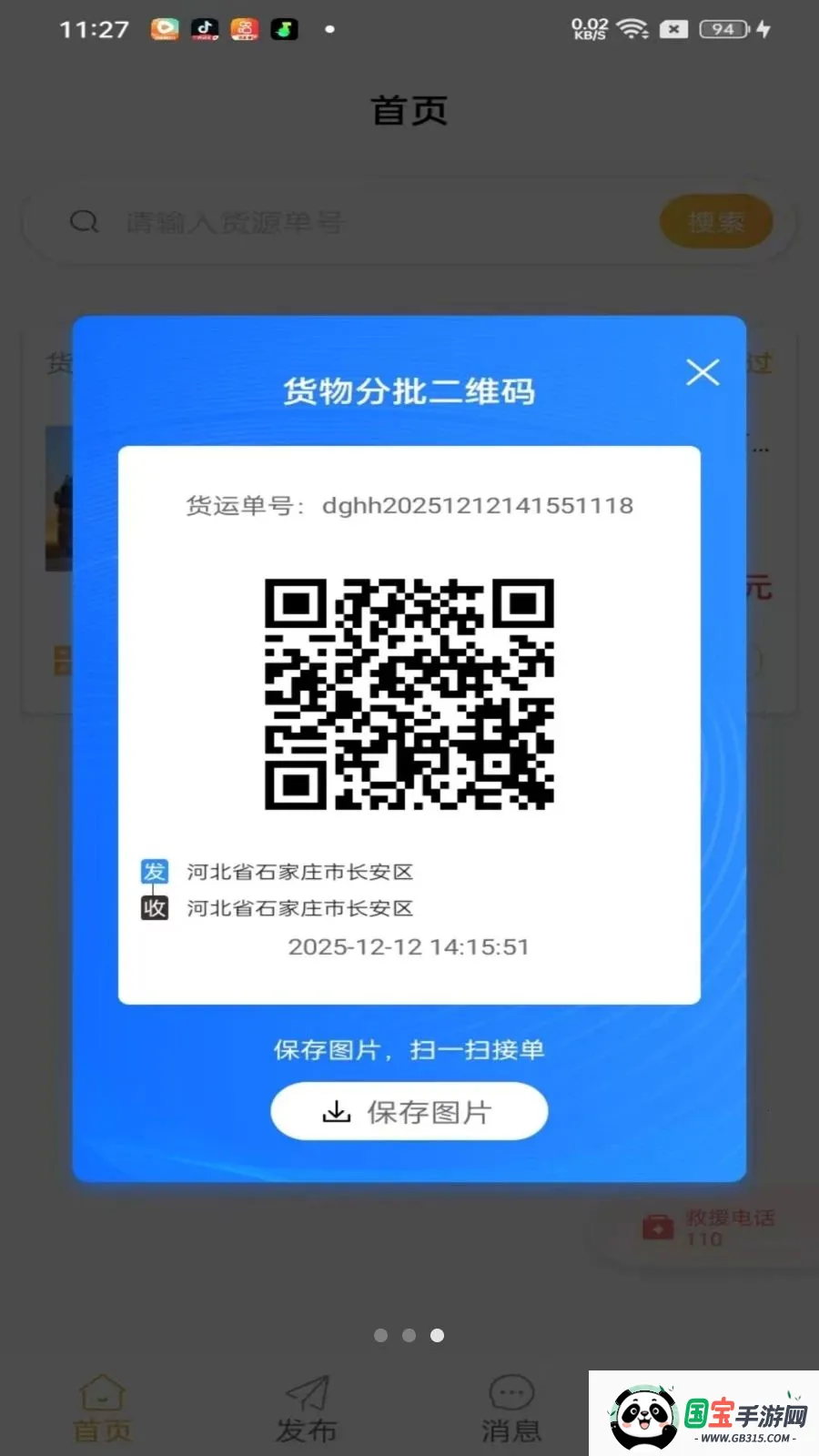Open the TikTok icon in status bar
Image resolution: width=819 pixels, height=1456 pixels.
[x=204, y=28]
